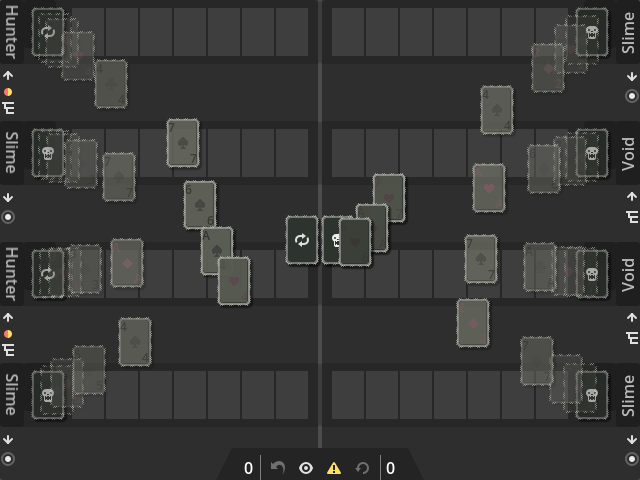Image resolution: width=640 pixels, height=480 pixels.
Task: Tap the bottom-left Slime skull pile
Action: pyautogui.click(x=47, y=395)
